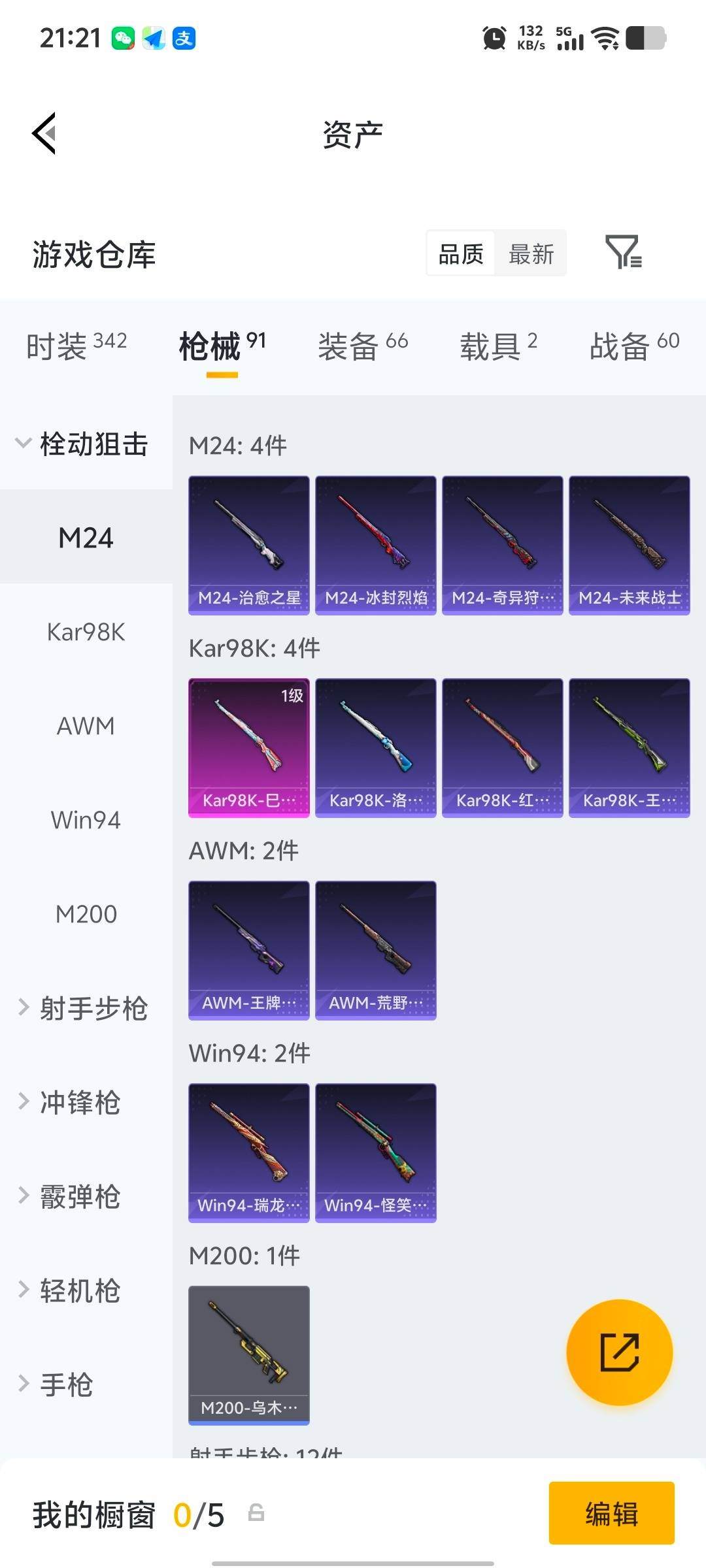
Task: Switch sorting to 最新
Action: point(531,253)
